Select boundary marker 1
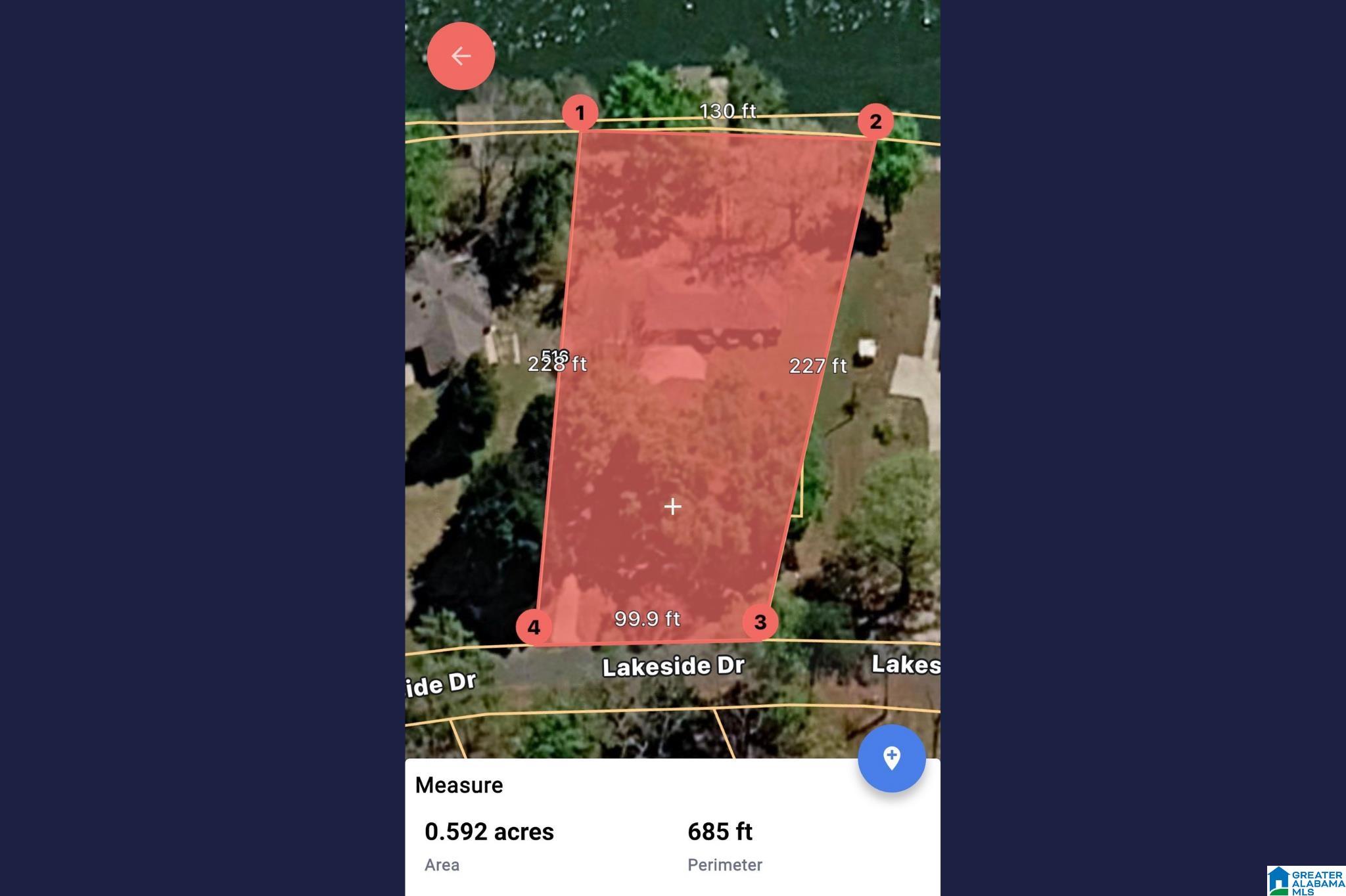Viewport: 1346px width, 896px height. 580,113
